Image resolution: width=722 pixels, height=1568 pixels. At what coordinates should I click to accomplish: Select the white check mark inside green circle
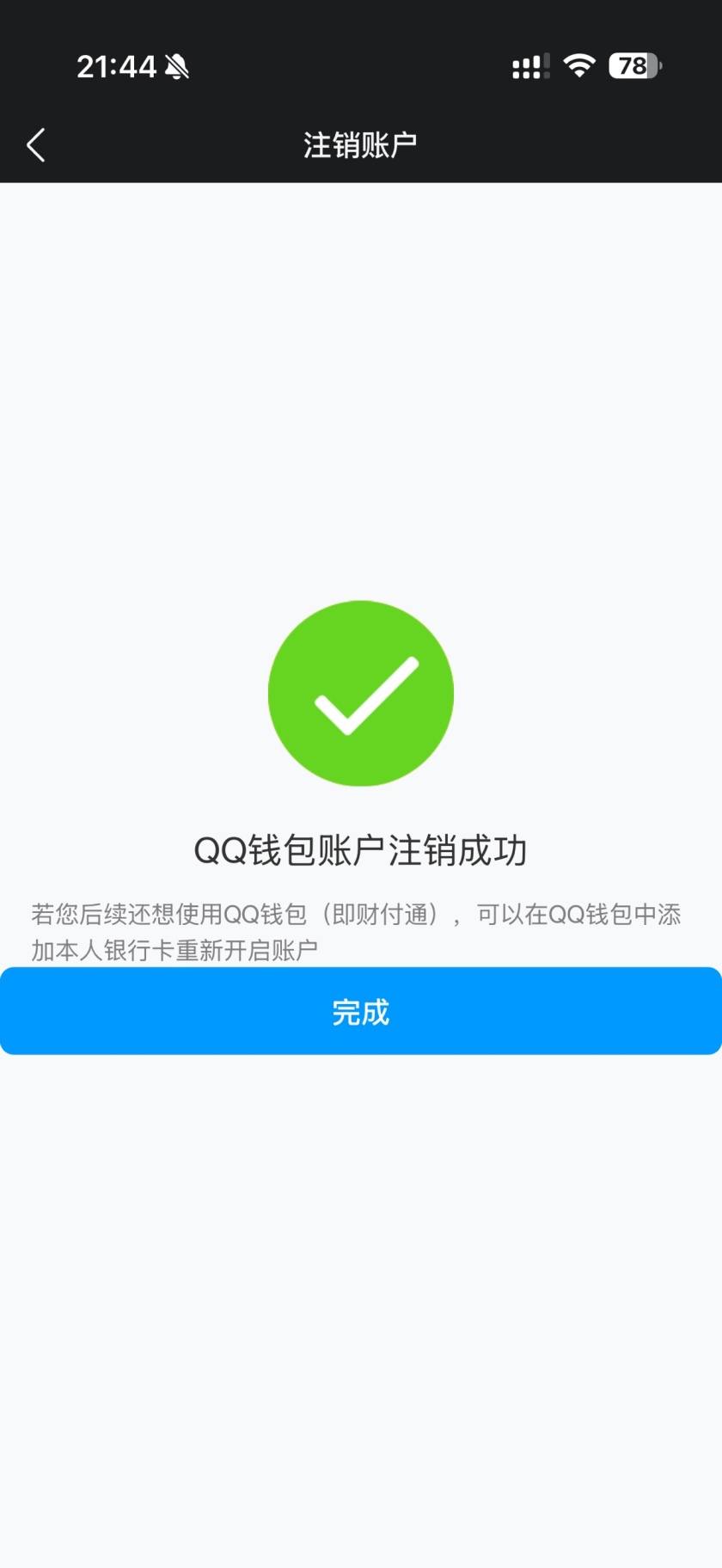[x=361, y=692]
